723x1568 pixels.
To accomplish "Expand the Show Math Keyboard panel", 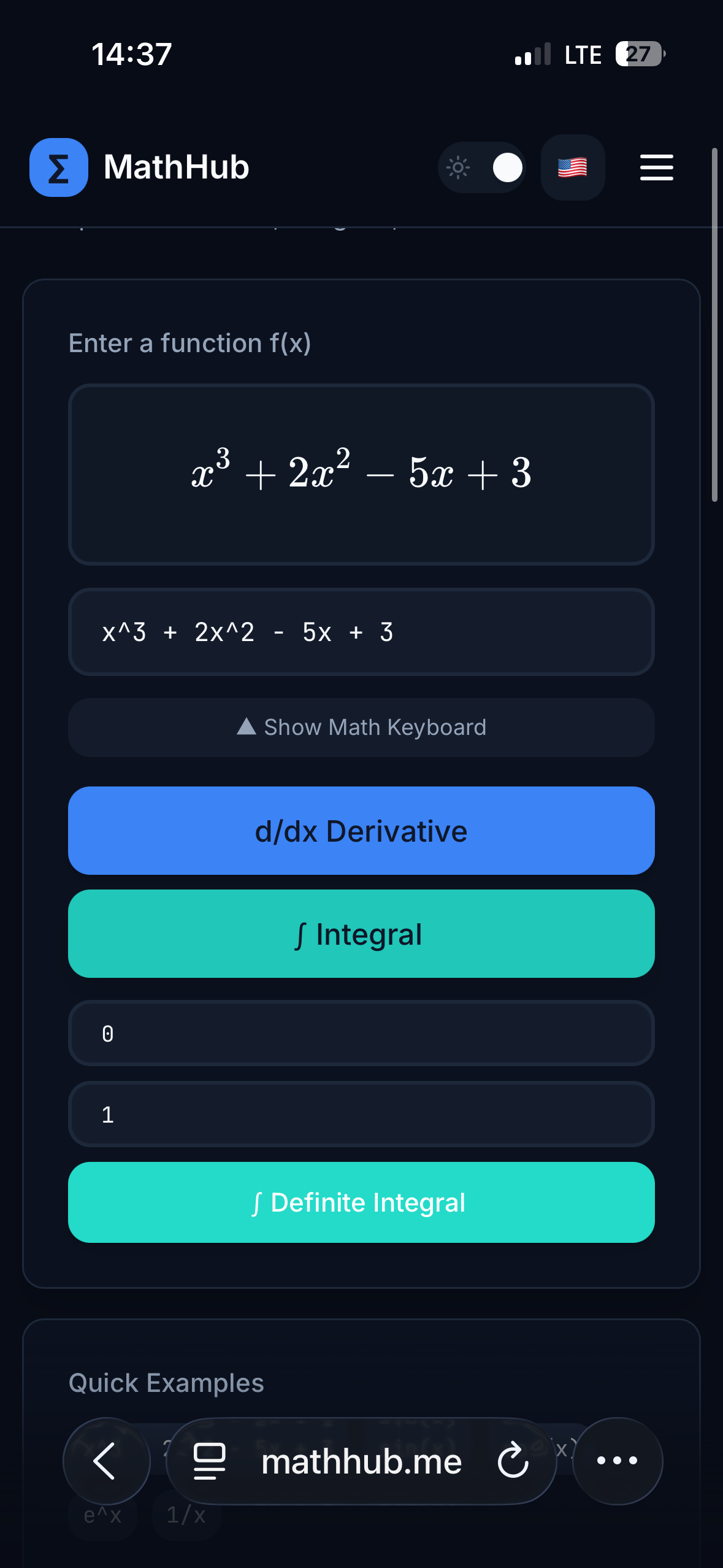I will [x=362, y=727].
